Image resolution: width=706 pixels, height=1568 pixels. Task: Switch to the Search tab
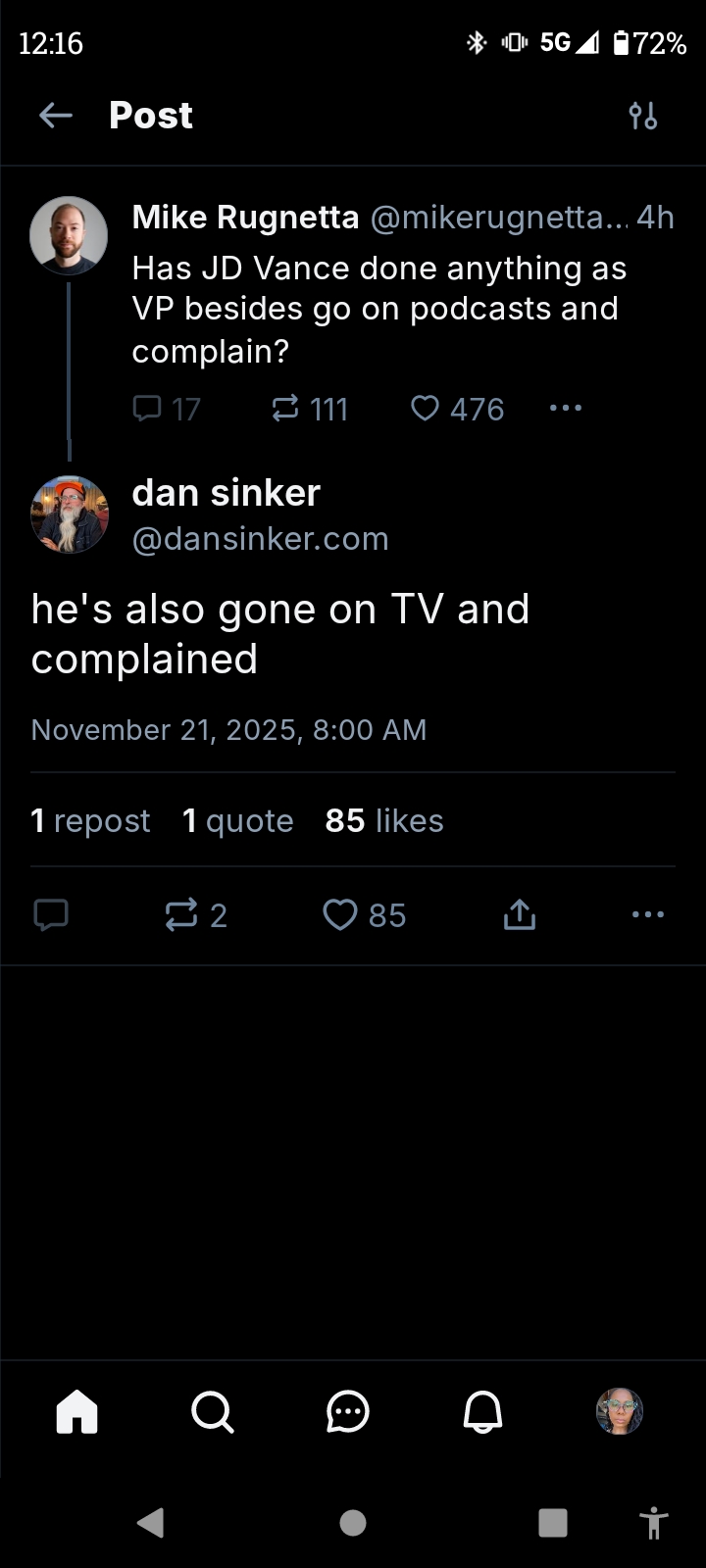click(212, 1412)
